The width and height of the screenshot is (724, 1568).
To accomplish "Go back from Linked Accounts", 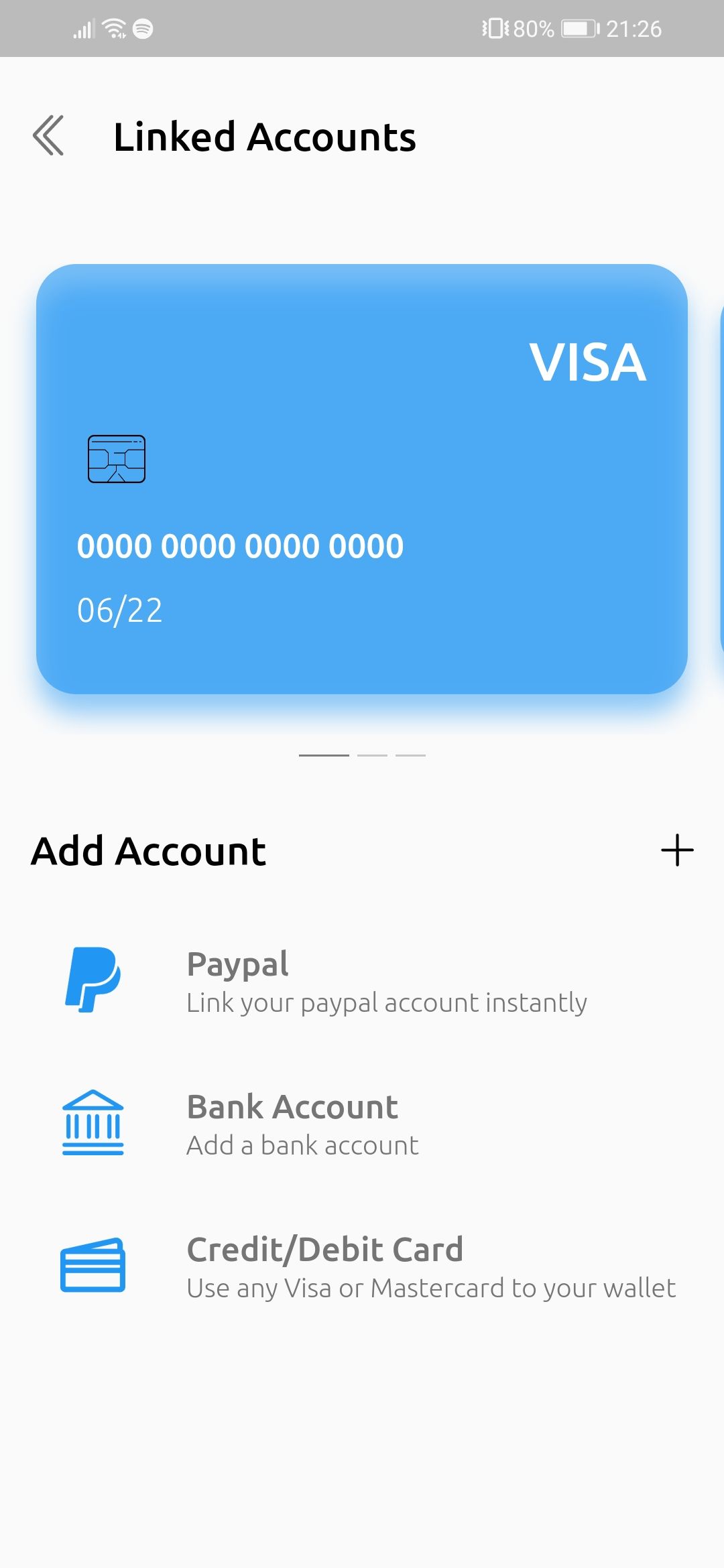I will 48,136.
